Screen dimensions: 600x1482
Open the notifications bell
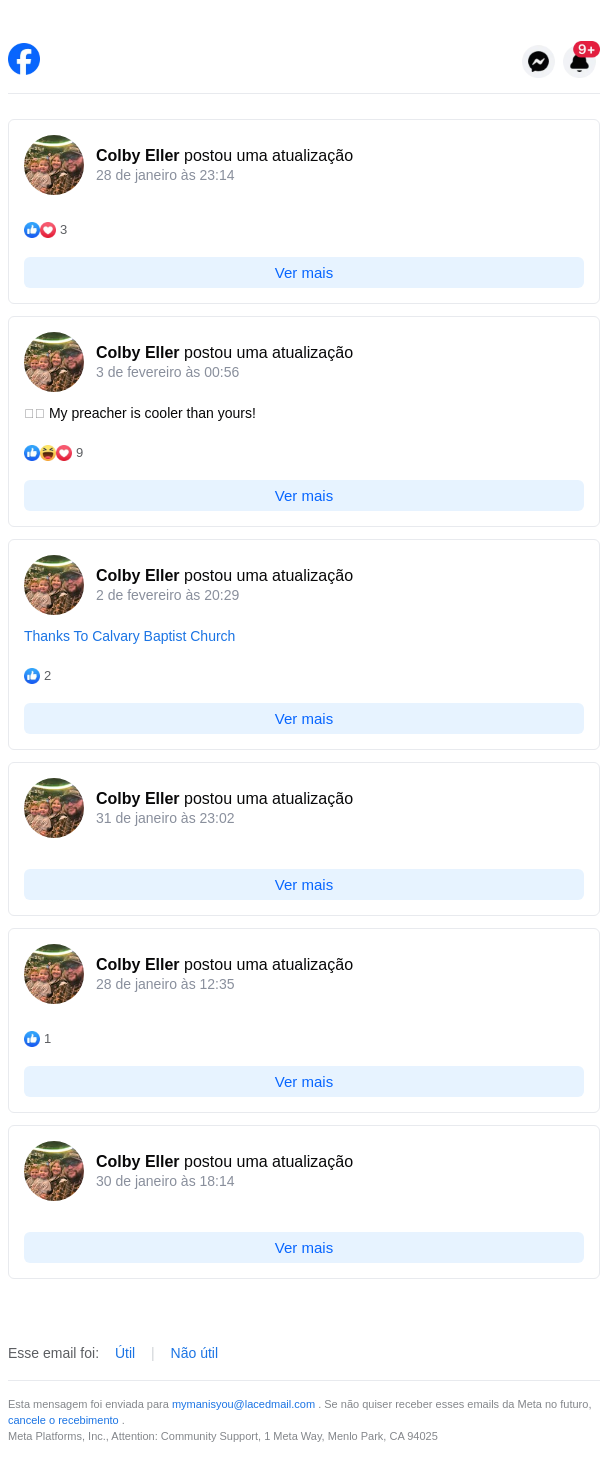[579, 62]
